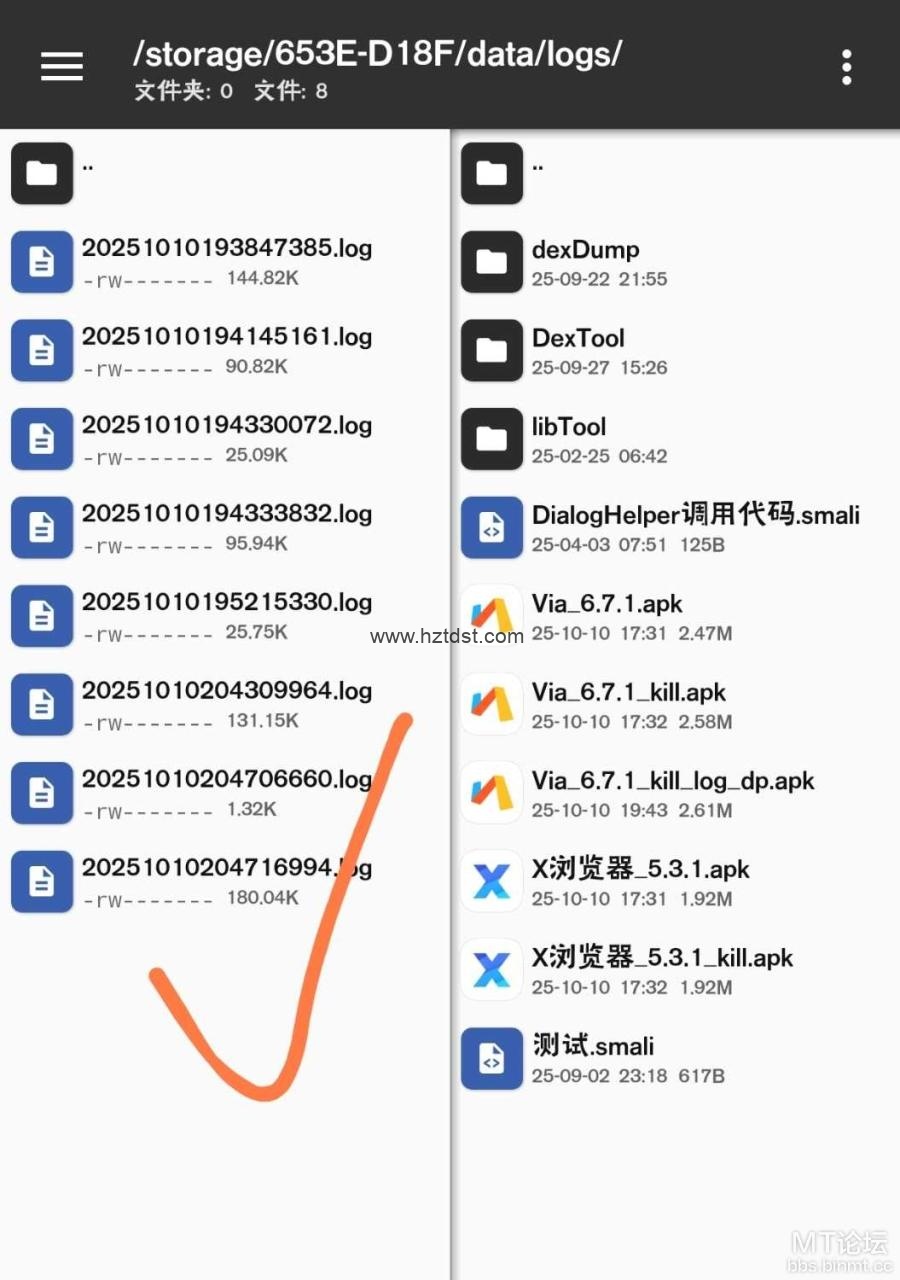This screenshot has width=900, height=1280.
Task: Open the libTool folder
Action: coord(569,439)
